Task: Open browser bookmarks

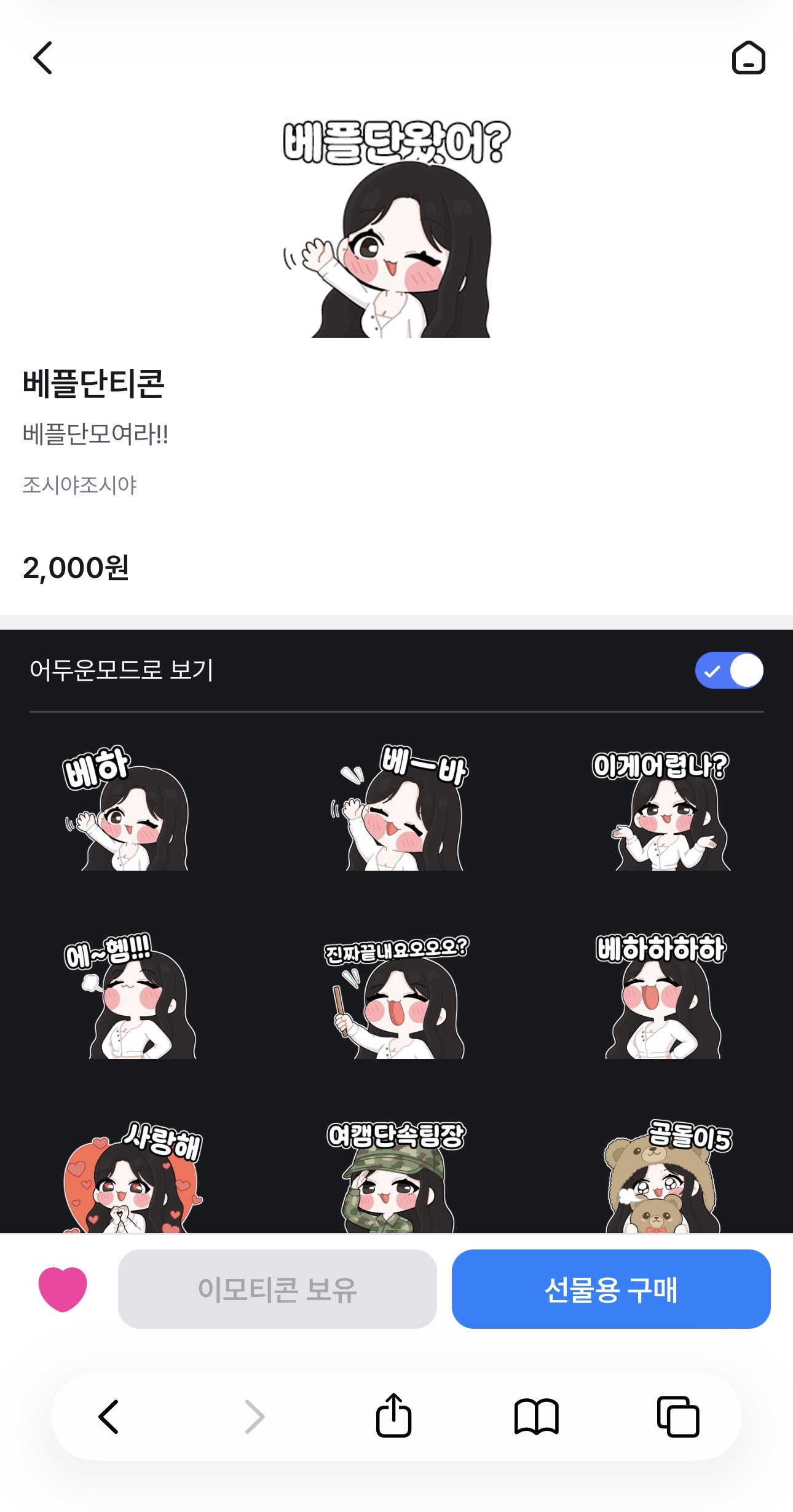Action: pos(536,1417)
